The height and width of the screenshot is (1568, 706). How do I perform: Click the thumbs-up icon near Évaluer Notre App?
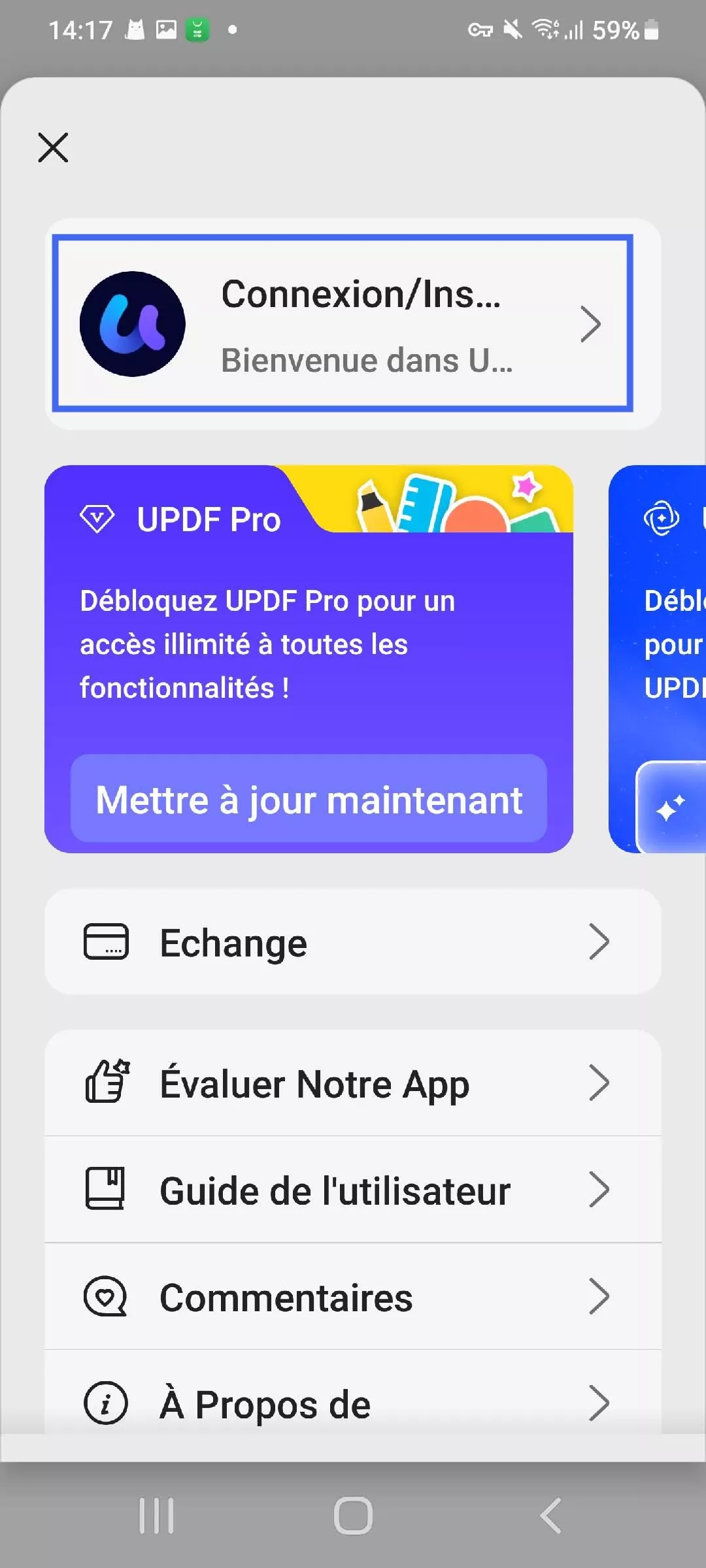click(107, 1083)
